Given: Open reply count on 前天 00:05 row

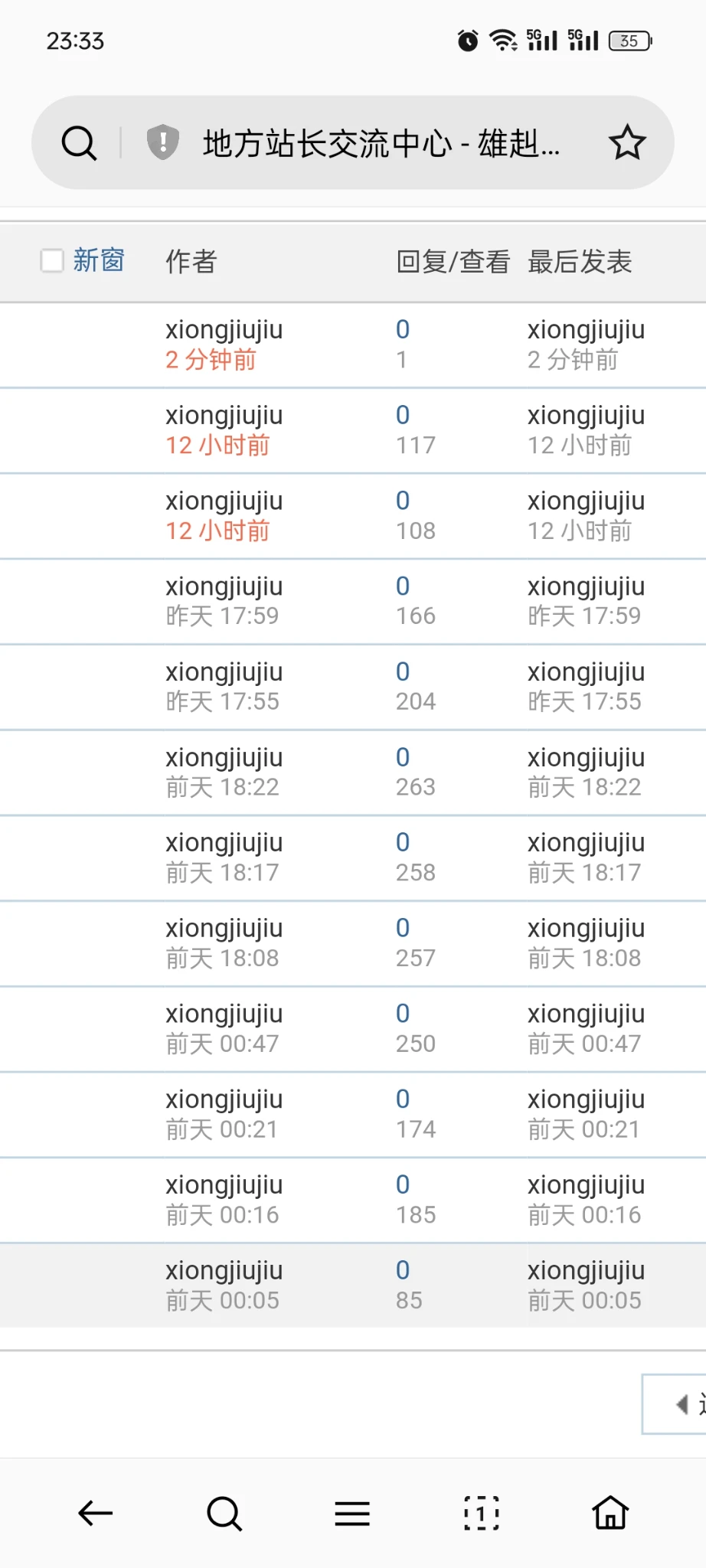Looking at the screenshot, I should click(x=403, y=1270).
